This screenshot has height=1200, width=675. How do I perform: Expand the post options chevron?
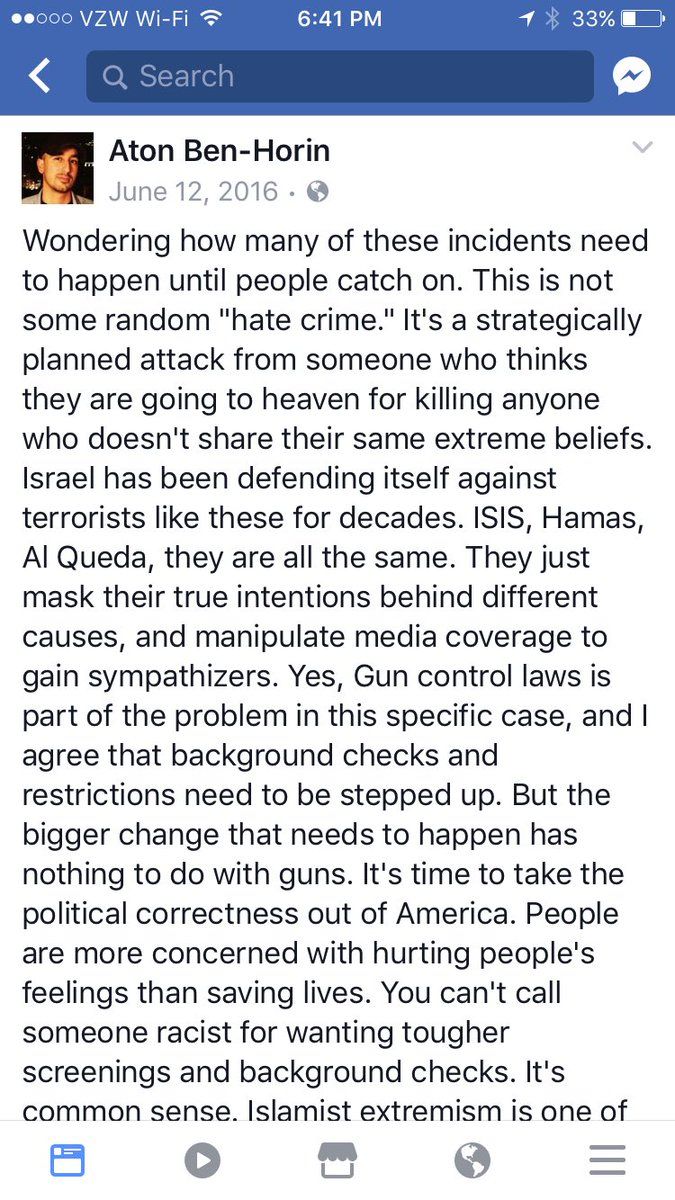pyautogui.click(x=642, y=148)
